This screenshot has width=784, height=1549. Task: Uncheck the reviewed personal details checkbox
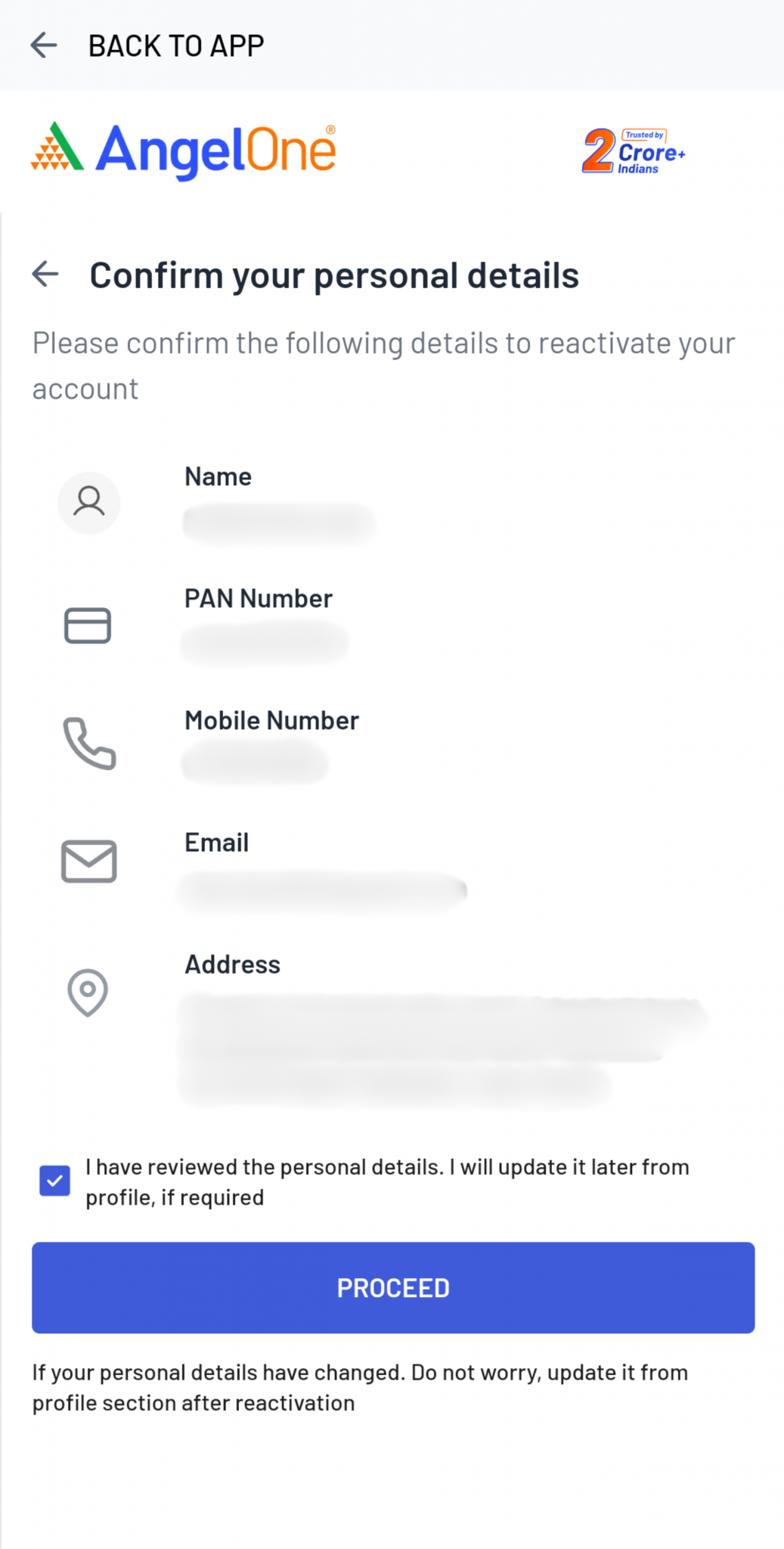[54, 1181]
